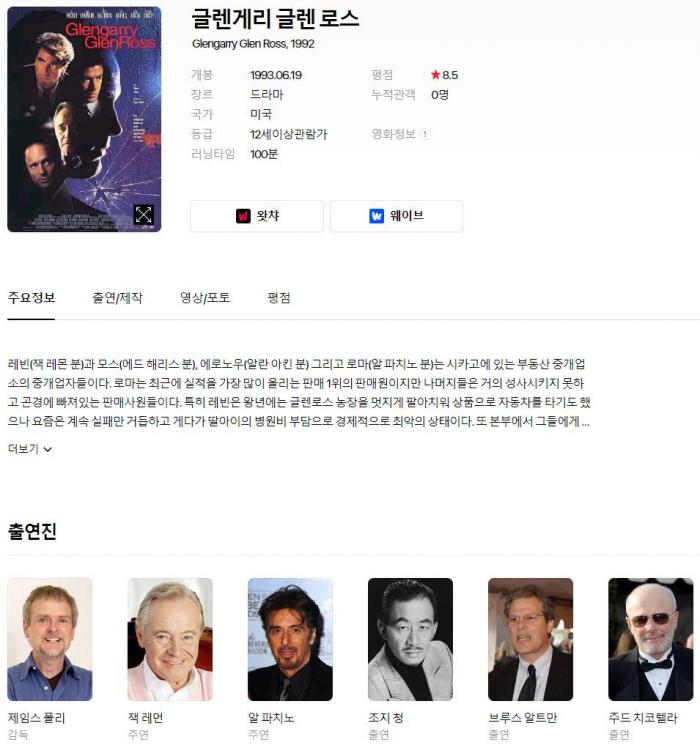View 알 파치노's profile

point(290,639)
